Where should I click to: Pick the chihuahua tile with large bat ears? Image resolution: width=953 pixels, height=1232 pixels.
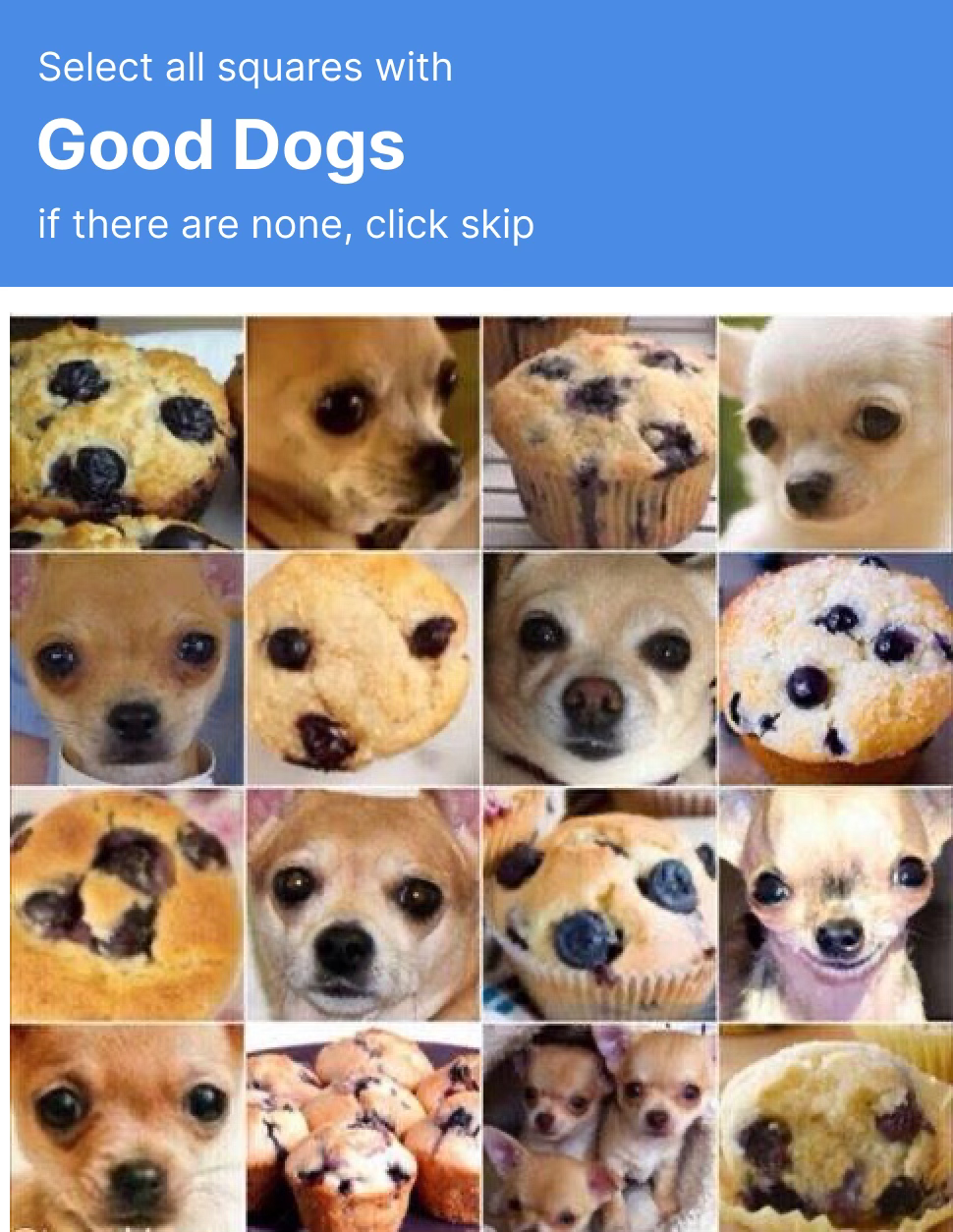(835, 905)
